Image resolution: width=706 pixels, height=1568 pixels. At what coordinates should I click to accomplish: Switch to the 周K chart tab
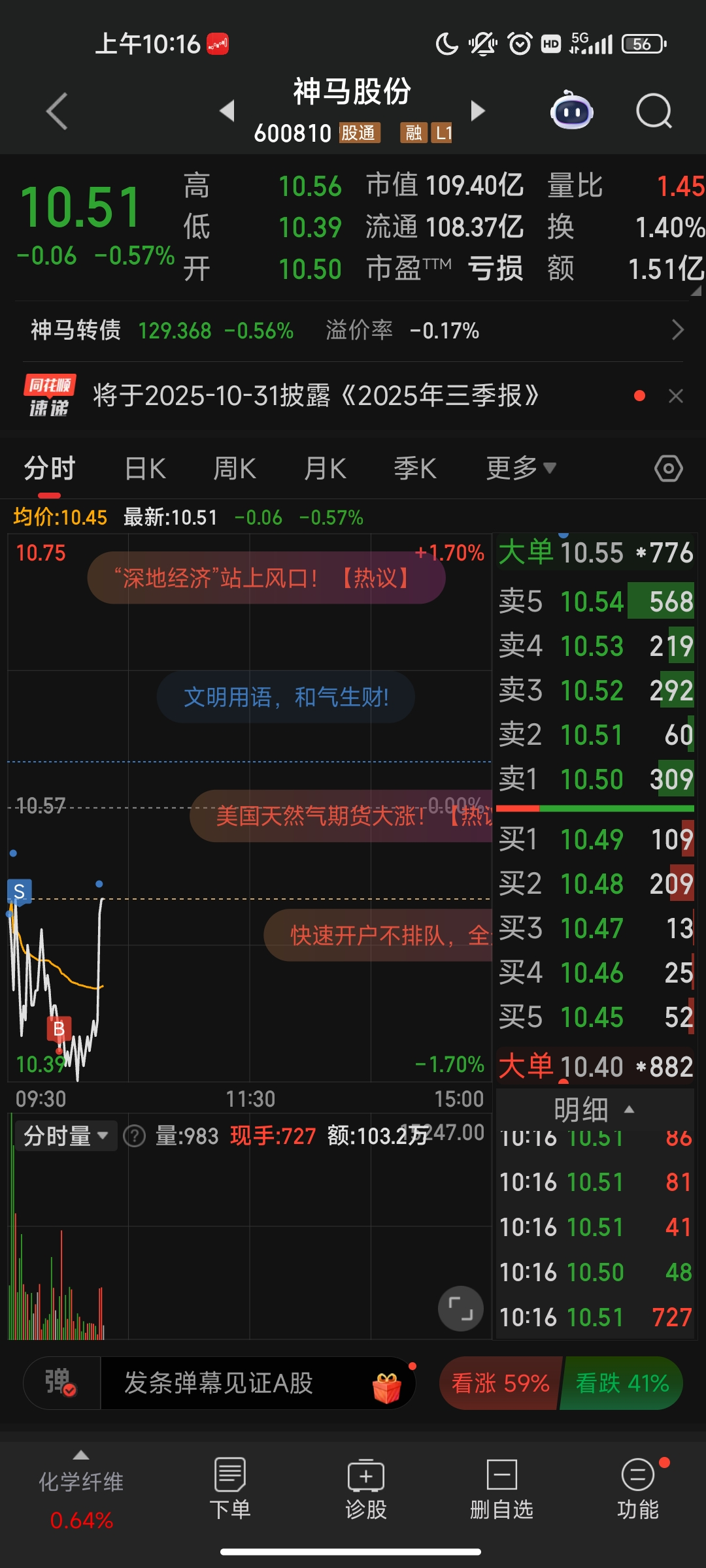235,468
